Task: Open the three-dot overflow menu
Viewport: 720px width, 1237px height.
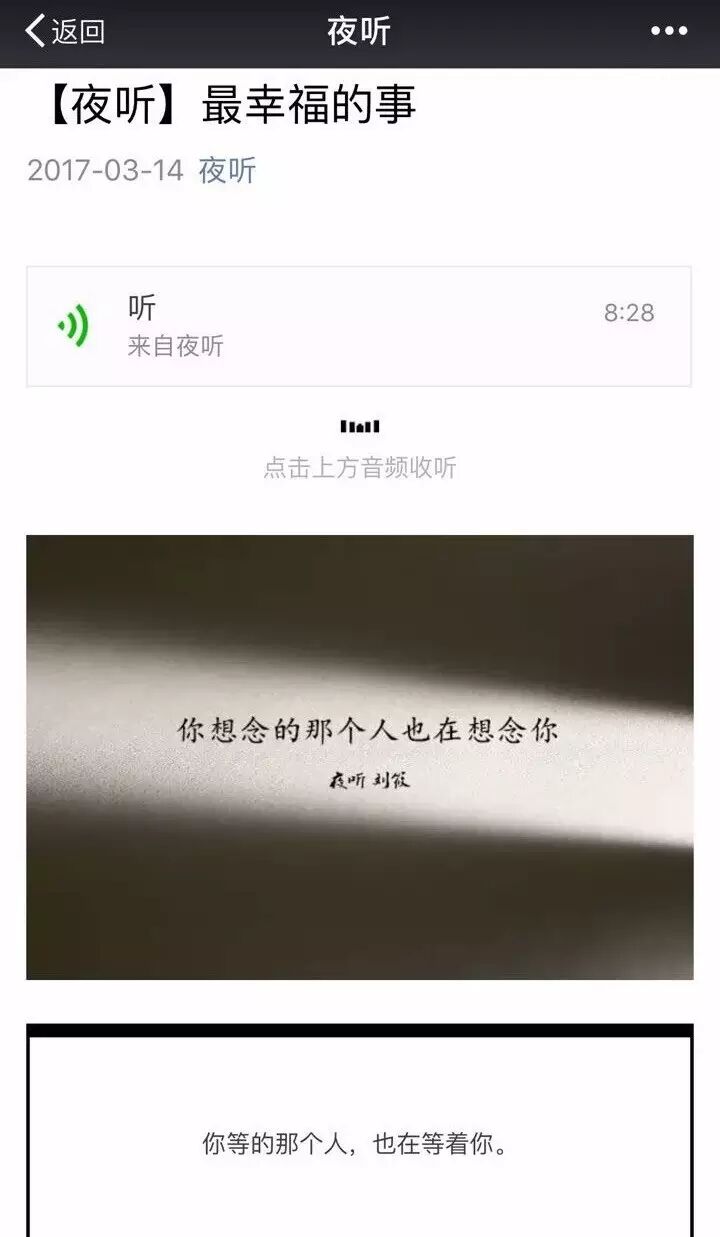Action: coord(669,32)
